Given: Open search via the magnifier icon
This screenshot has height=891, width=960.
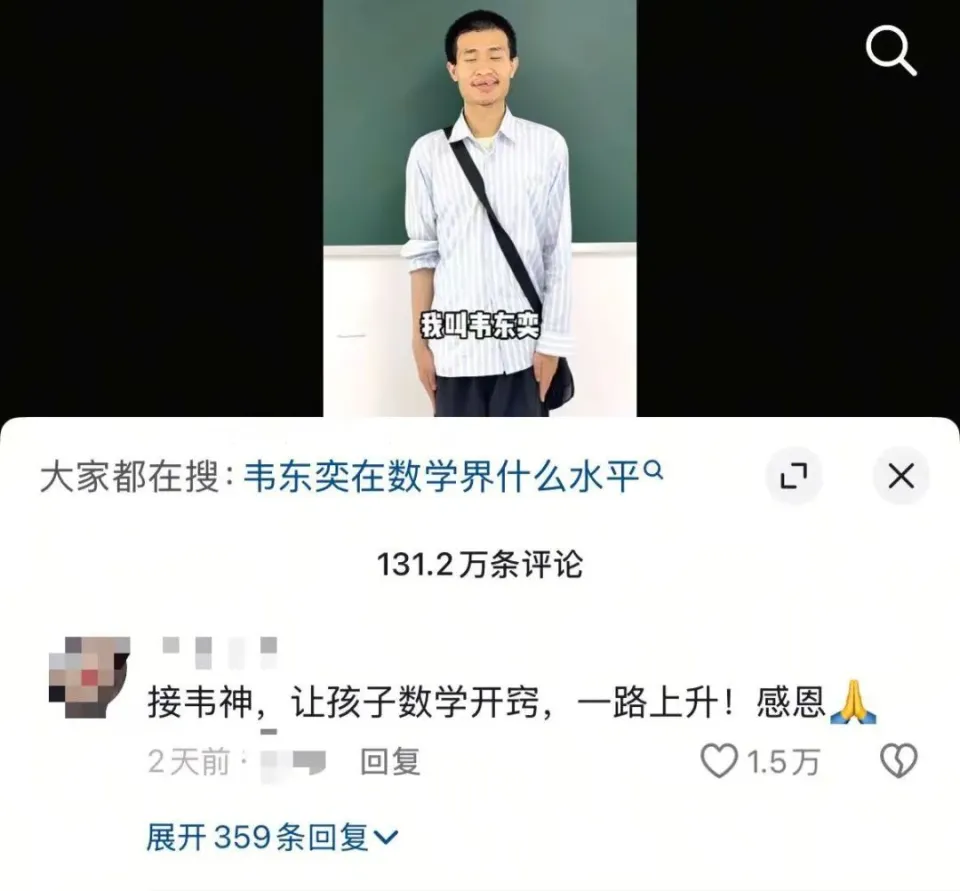Looking at the screenshot, I should (891, 50).
